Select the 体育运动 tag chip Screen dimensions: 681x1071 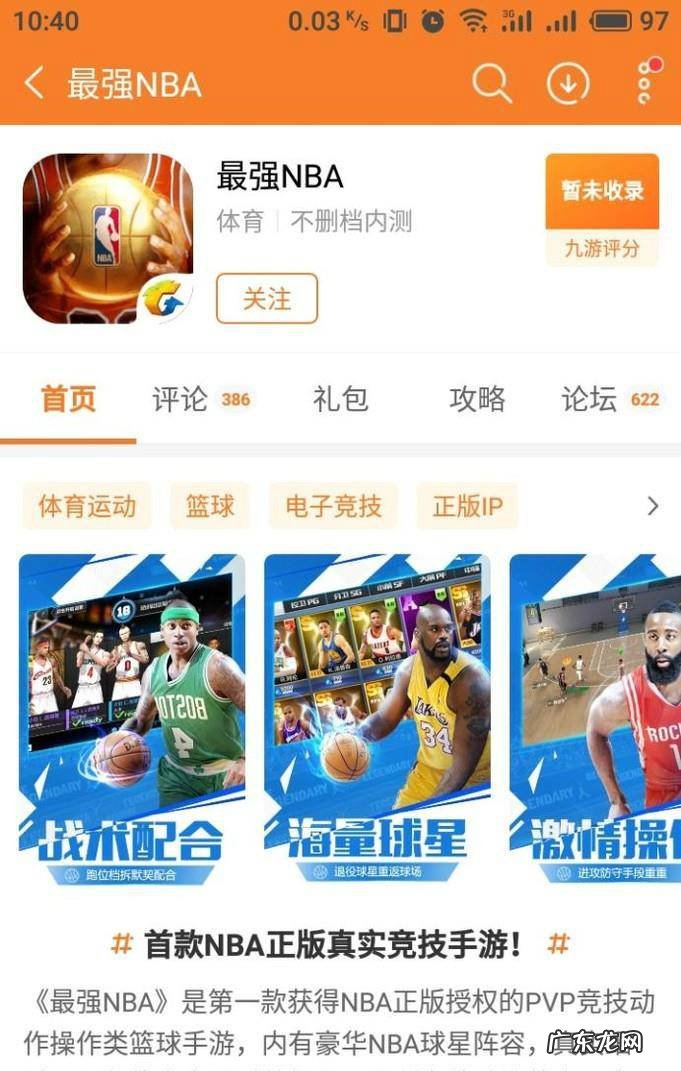tap(87, 506)
